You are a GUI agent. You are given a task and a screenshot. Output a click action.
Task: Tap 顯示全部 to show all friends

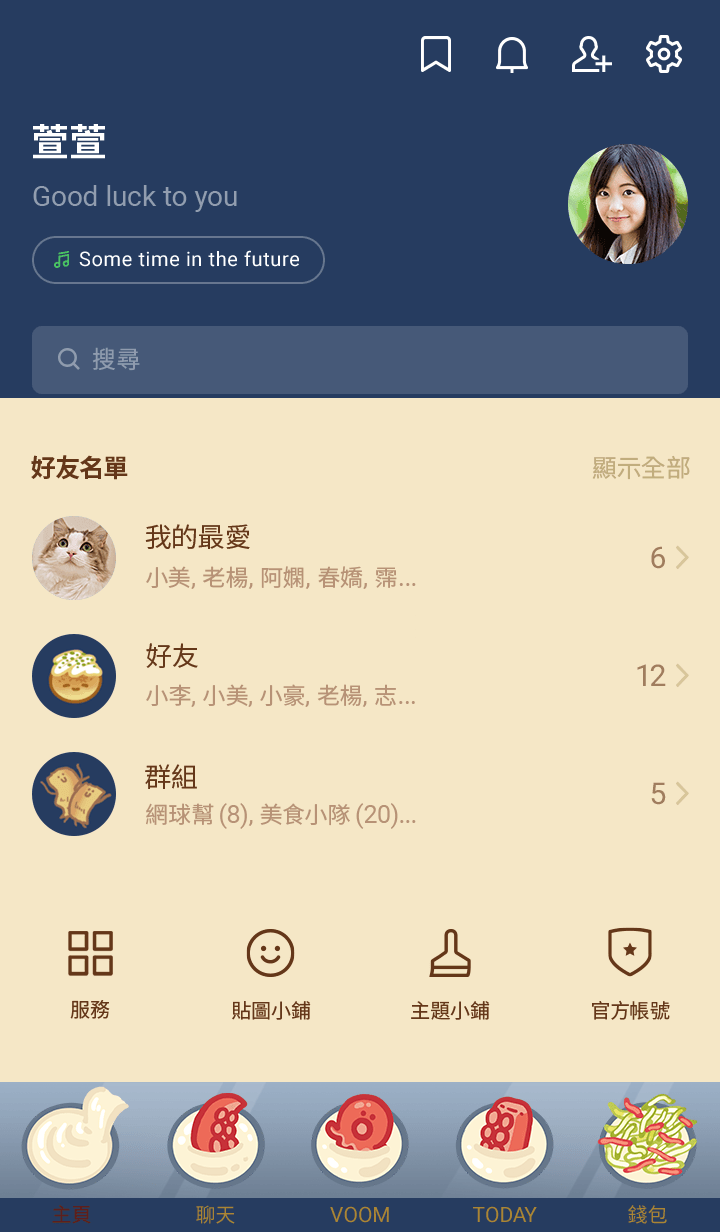click(640, 467)
